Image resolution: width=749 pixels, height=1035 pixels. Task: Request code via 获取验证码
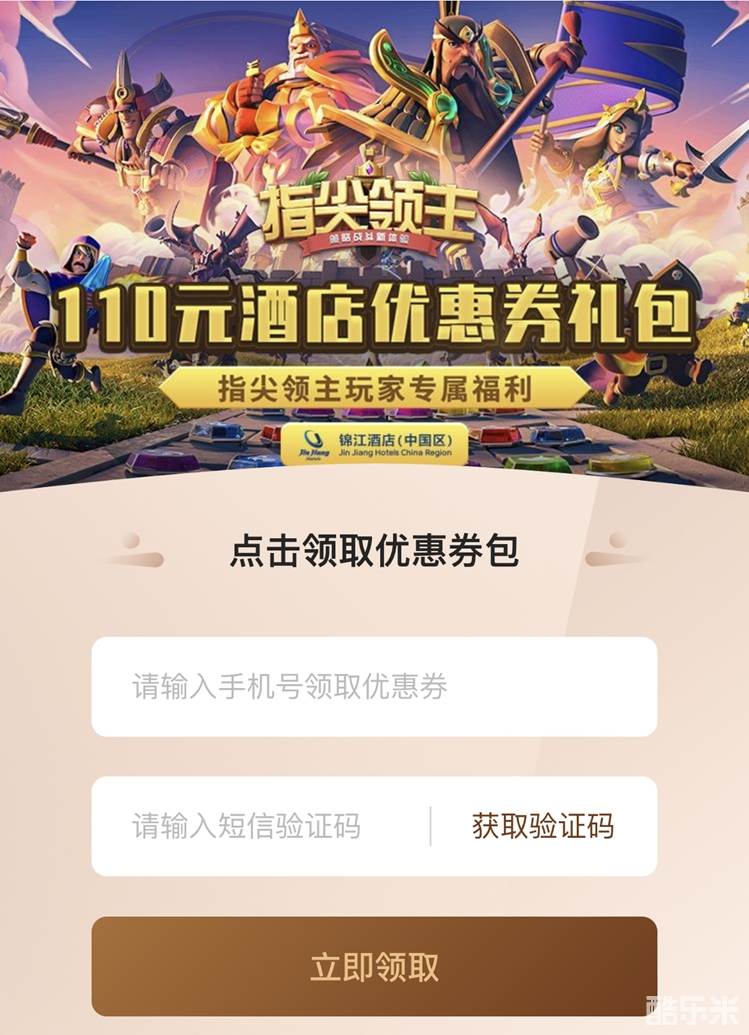[x=543, y=827]
